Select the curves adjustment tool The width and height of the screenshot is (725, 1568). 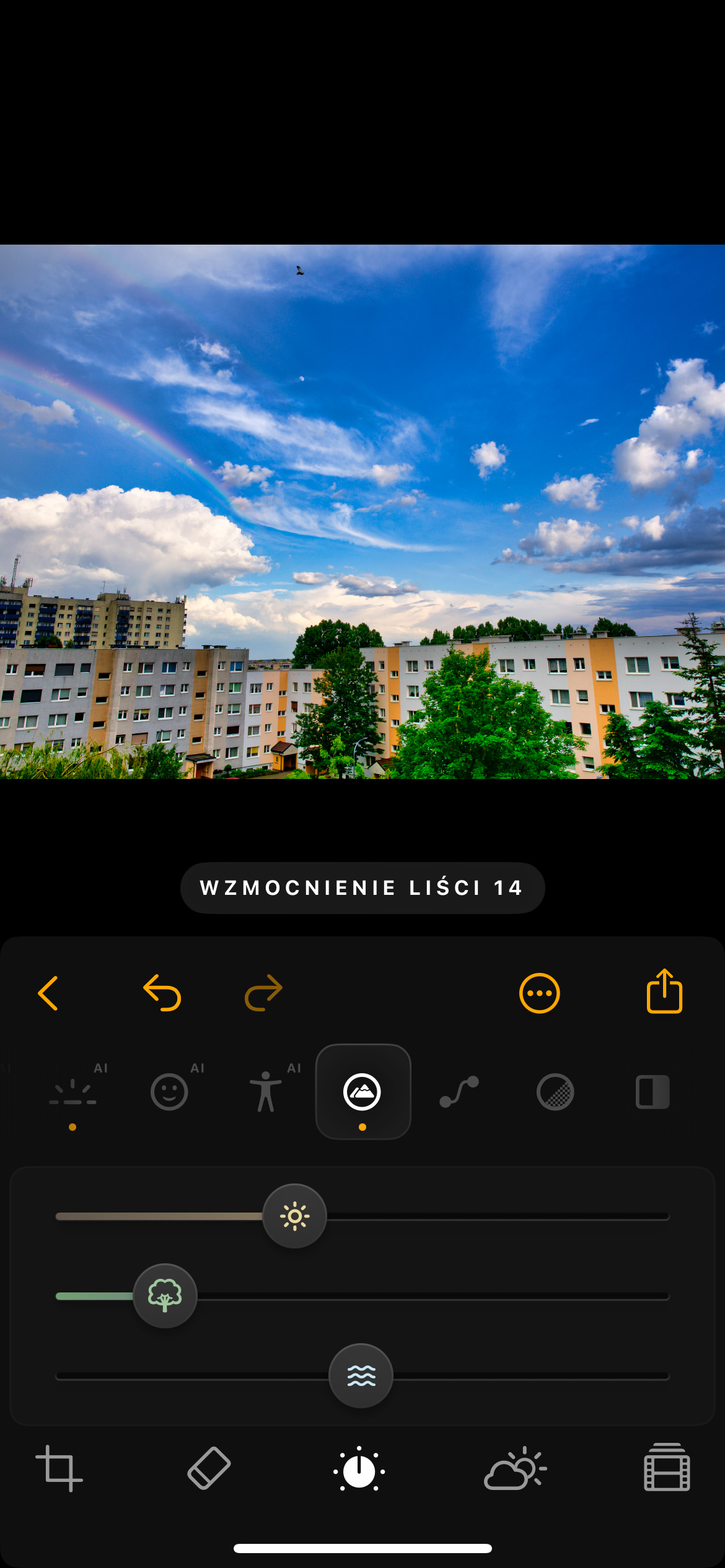click(459, 1092)
